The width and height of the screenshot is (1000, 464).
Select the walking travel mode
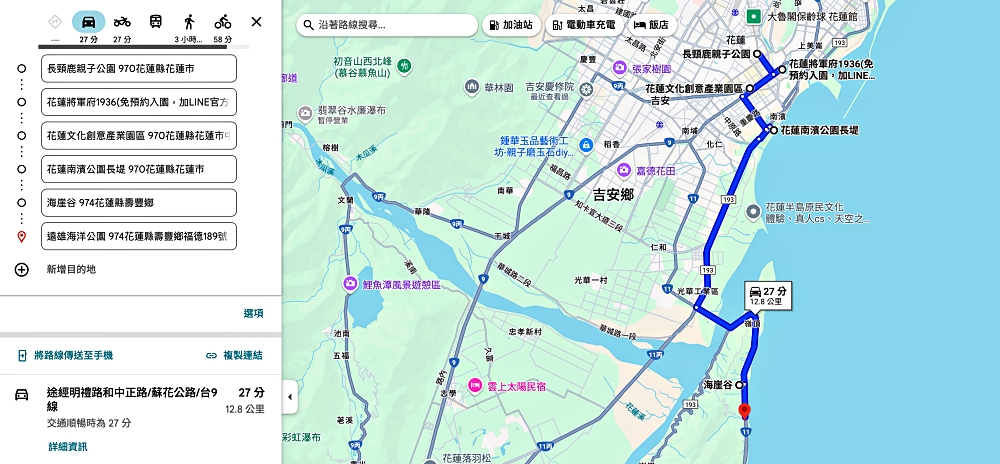click(189, 21)
